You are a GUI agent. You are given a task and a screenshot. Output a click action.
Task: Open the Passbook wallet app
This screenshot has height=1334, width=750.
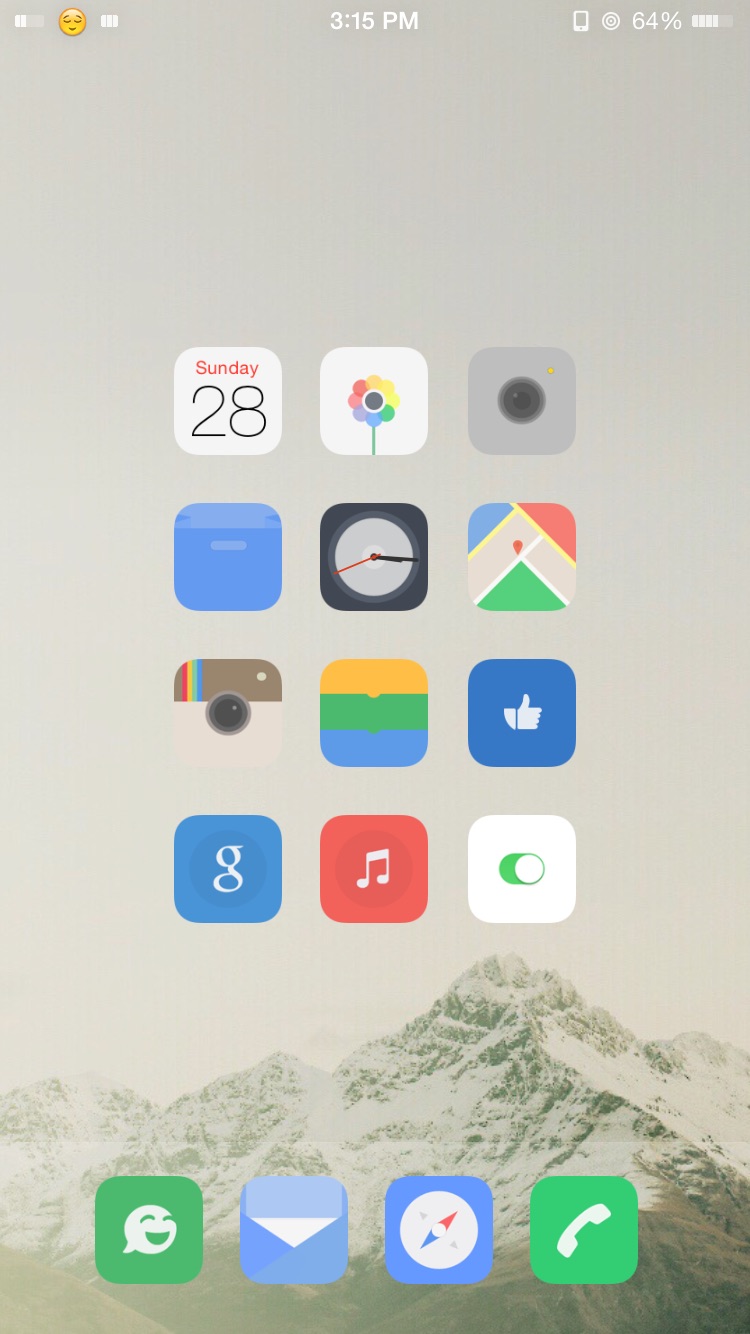[374, 713]
